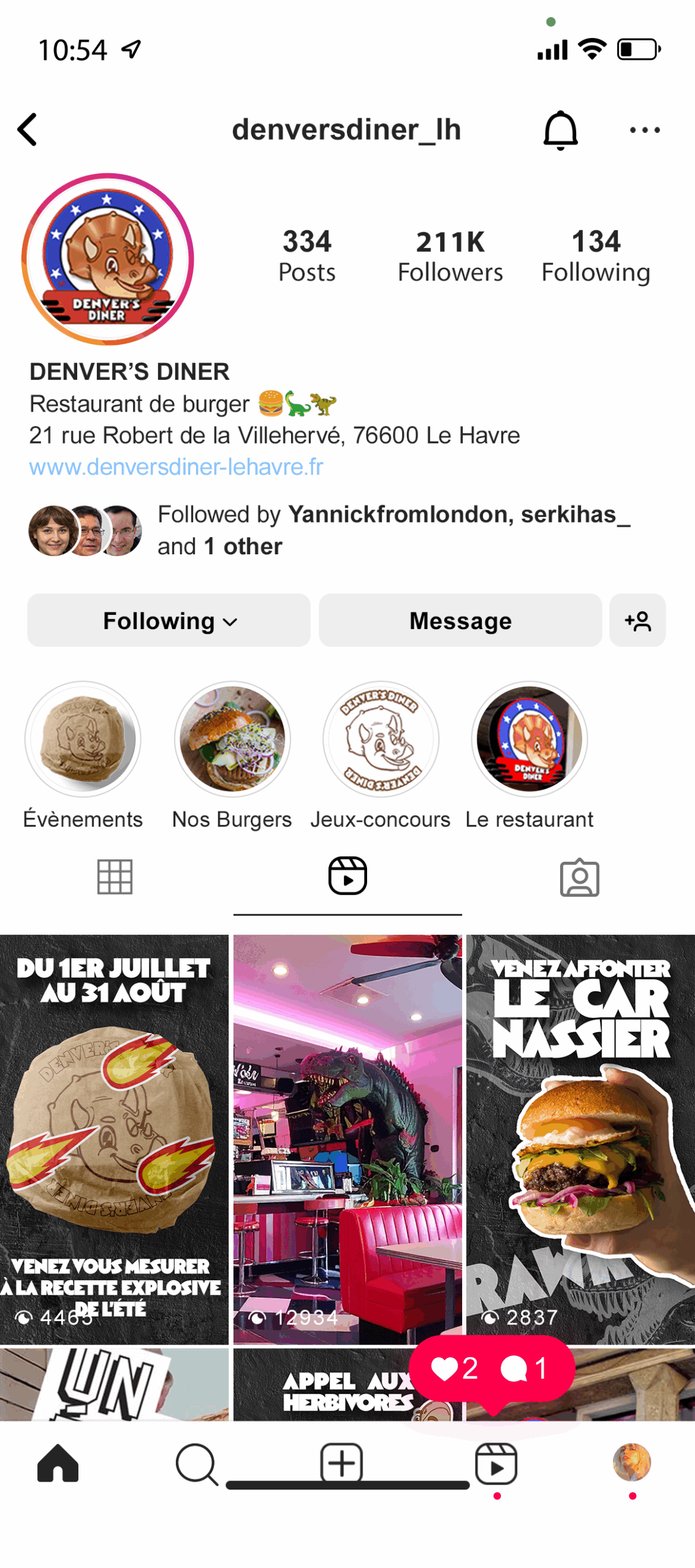Switch to the tagged photos tab

(x=579, y=876)
